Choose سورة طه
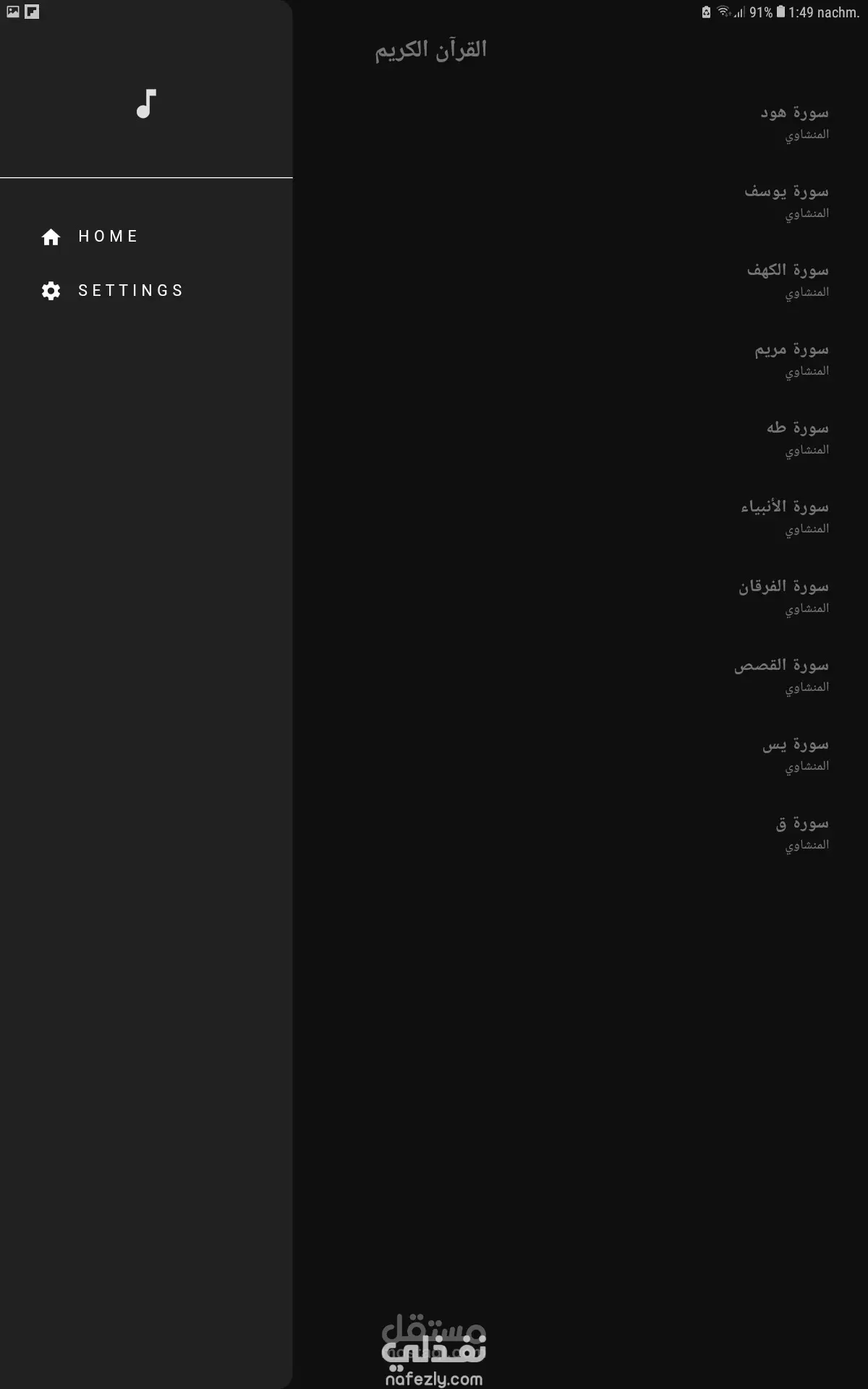The image size is (868, 1389). coord(797,437)
